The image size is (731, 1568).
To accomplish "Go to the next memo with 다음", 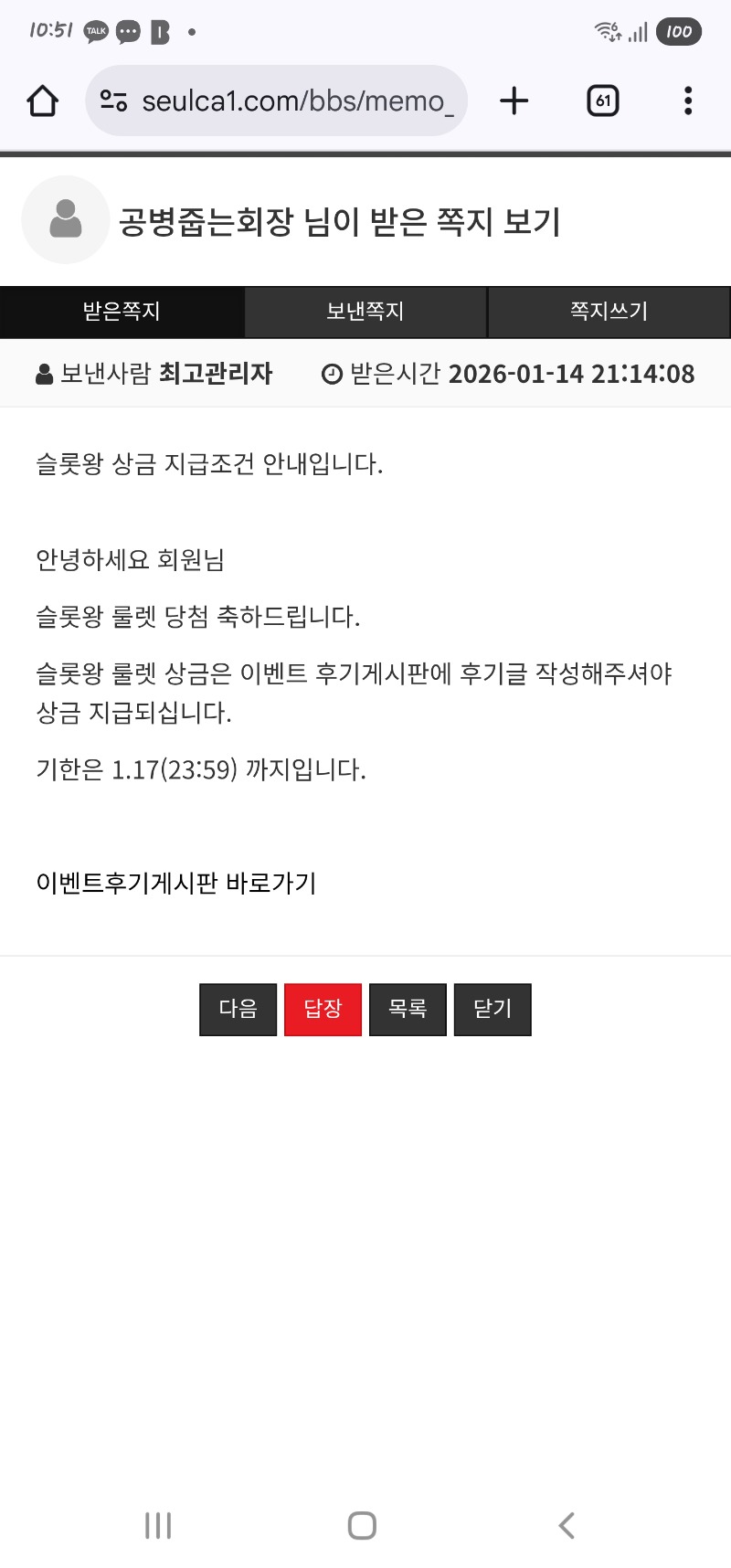I will pyautogui.click(x=238, y=1009).
